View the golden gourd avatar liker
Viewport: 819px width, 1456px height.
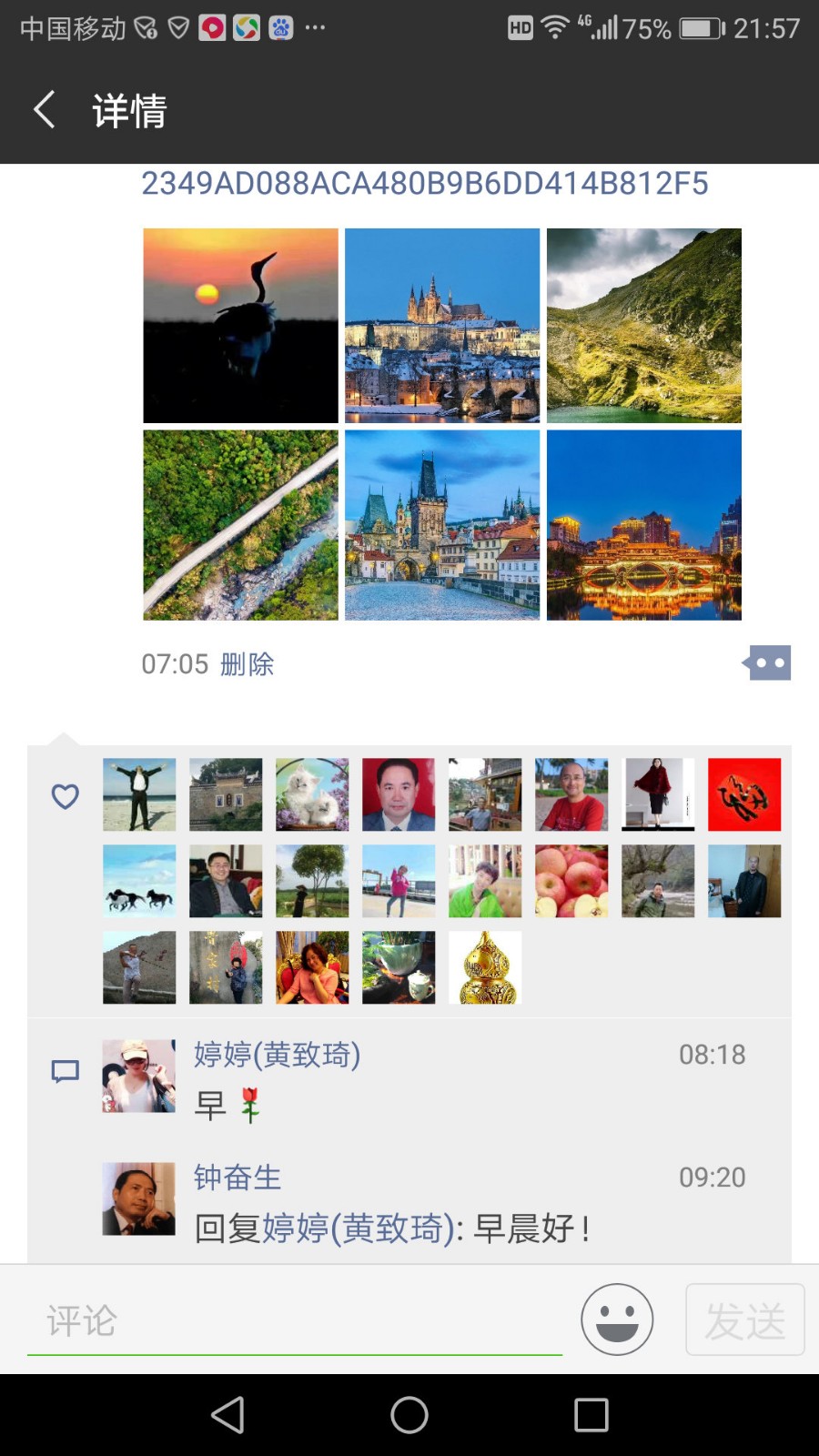pyautogui.click(x=485, y=967)
